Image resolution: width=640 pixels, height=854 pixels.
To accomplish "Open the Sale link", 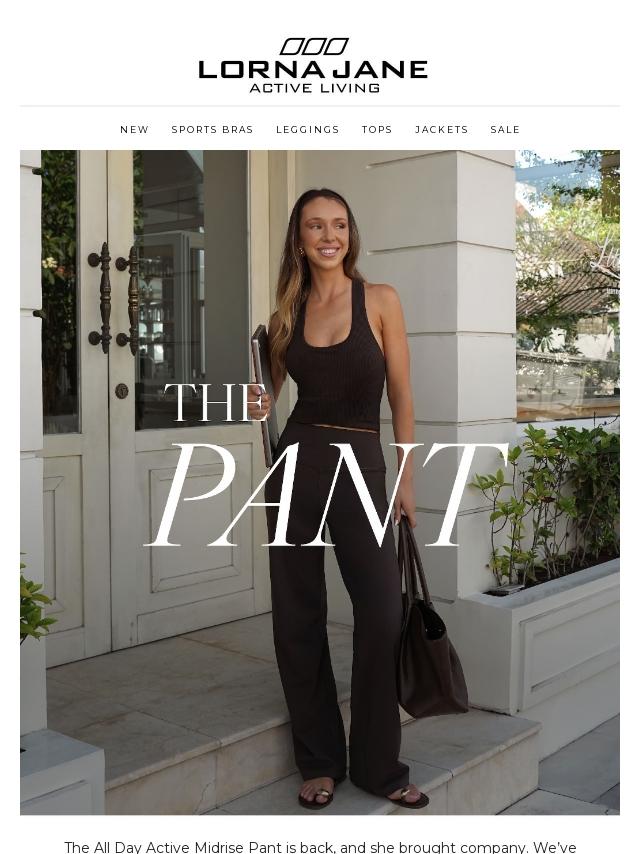I will point(505,130).
